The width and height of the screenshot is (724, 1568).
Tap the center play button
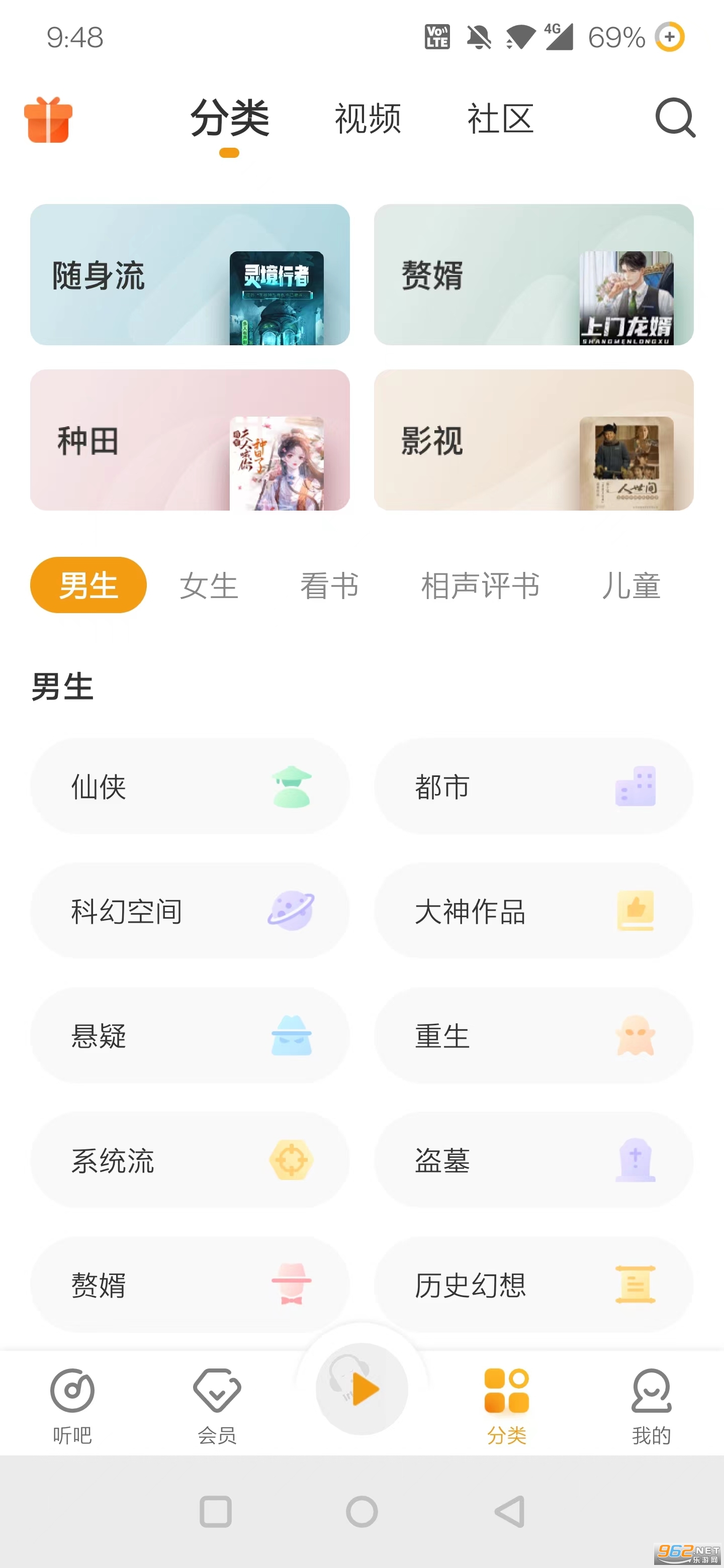(363, 1389)
